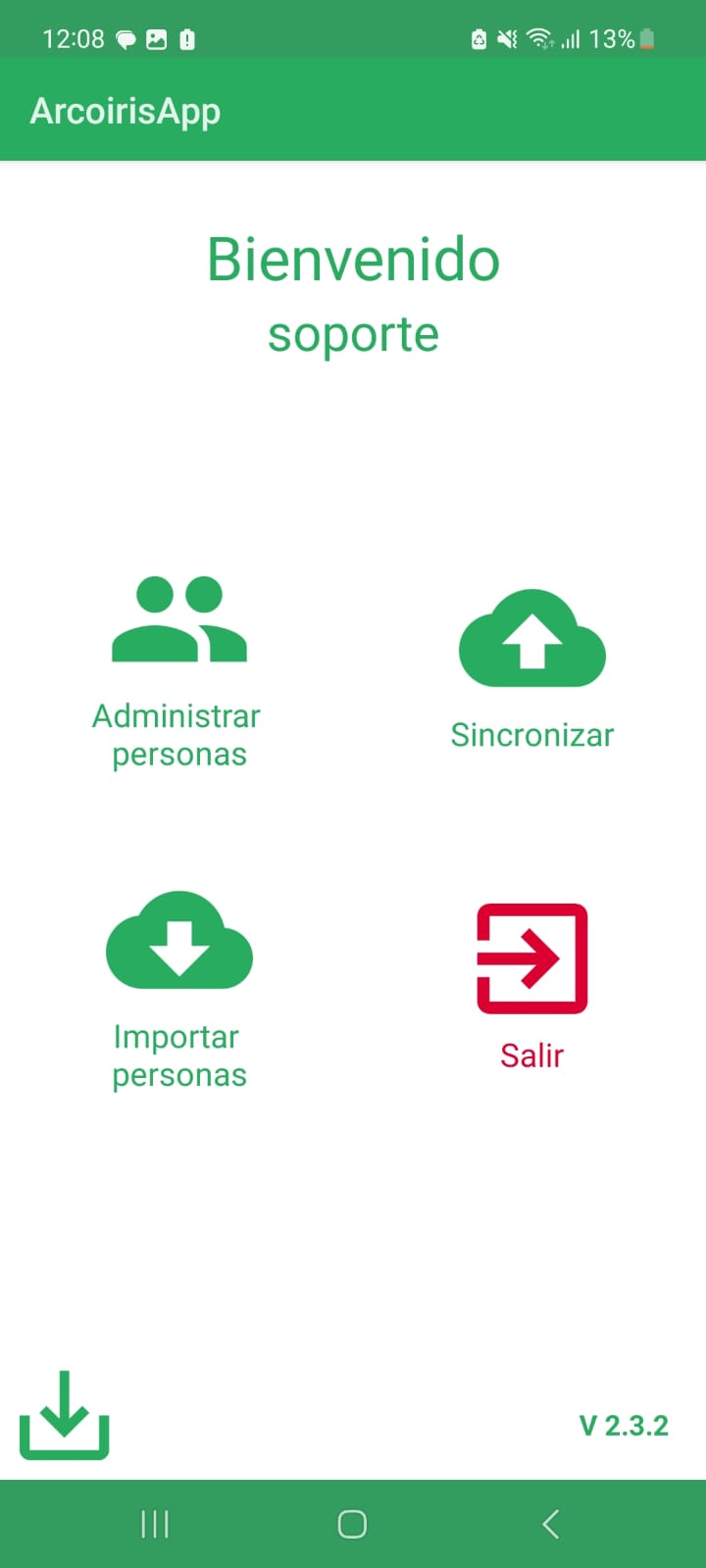Open Importar personas
706x1568 pixels.
[x=178, y=990]
